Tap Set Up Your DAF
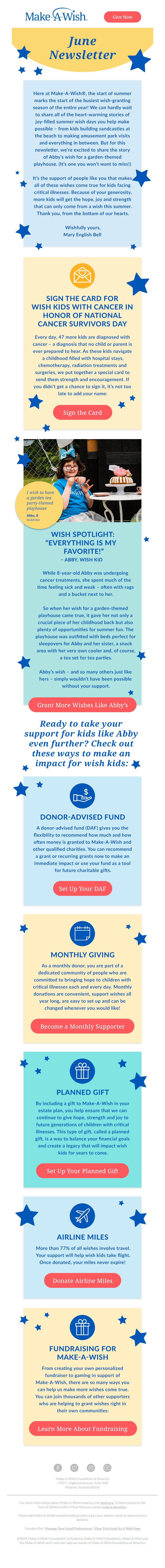This screenshot has width=165, height=1568. pyautogui.click(x=82, y=889)
